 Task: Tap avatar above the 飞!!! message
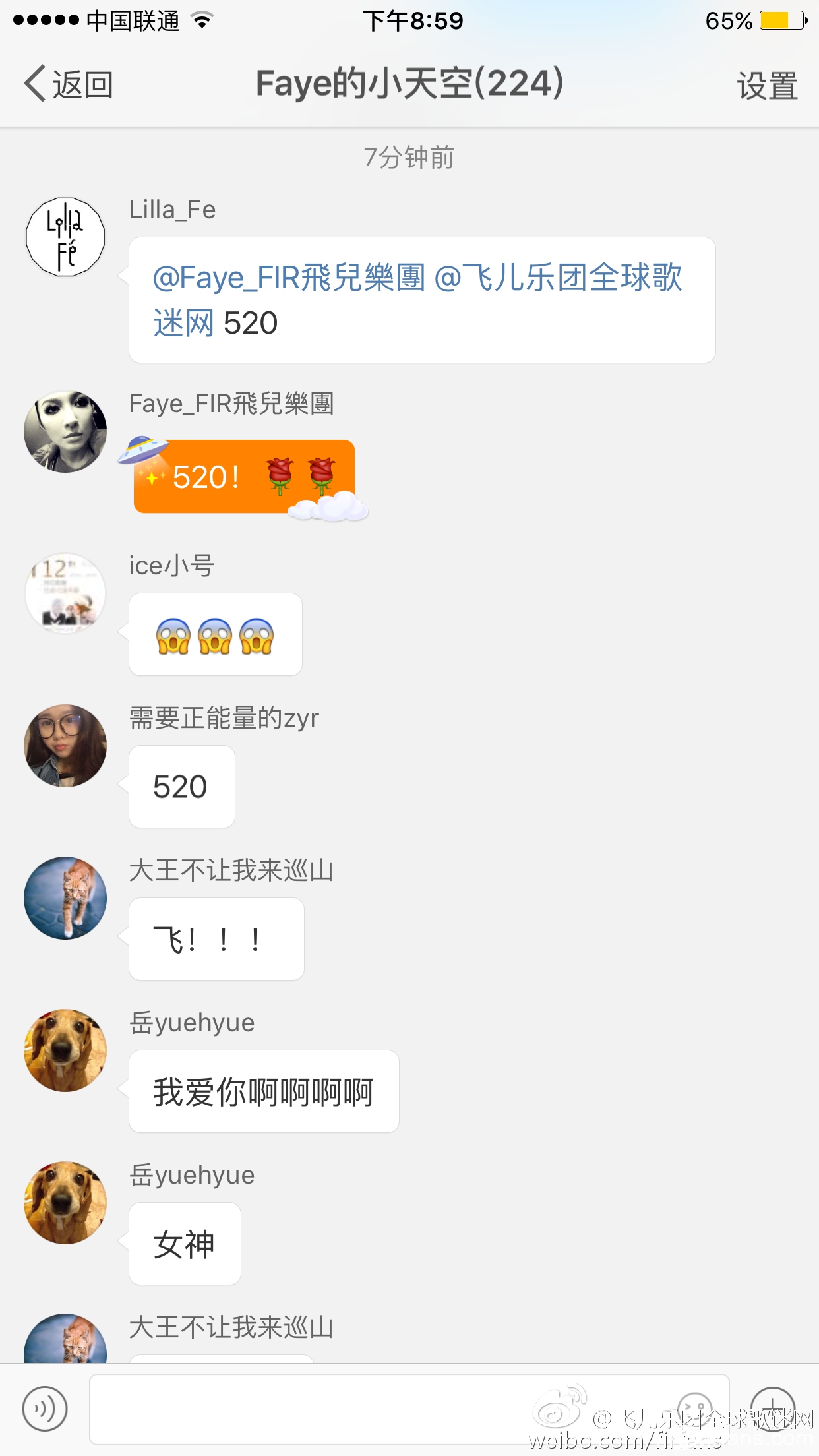[x=65, y=897]
